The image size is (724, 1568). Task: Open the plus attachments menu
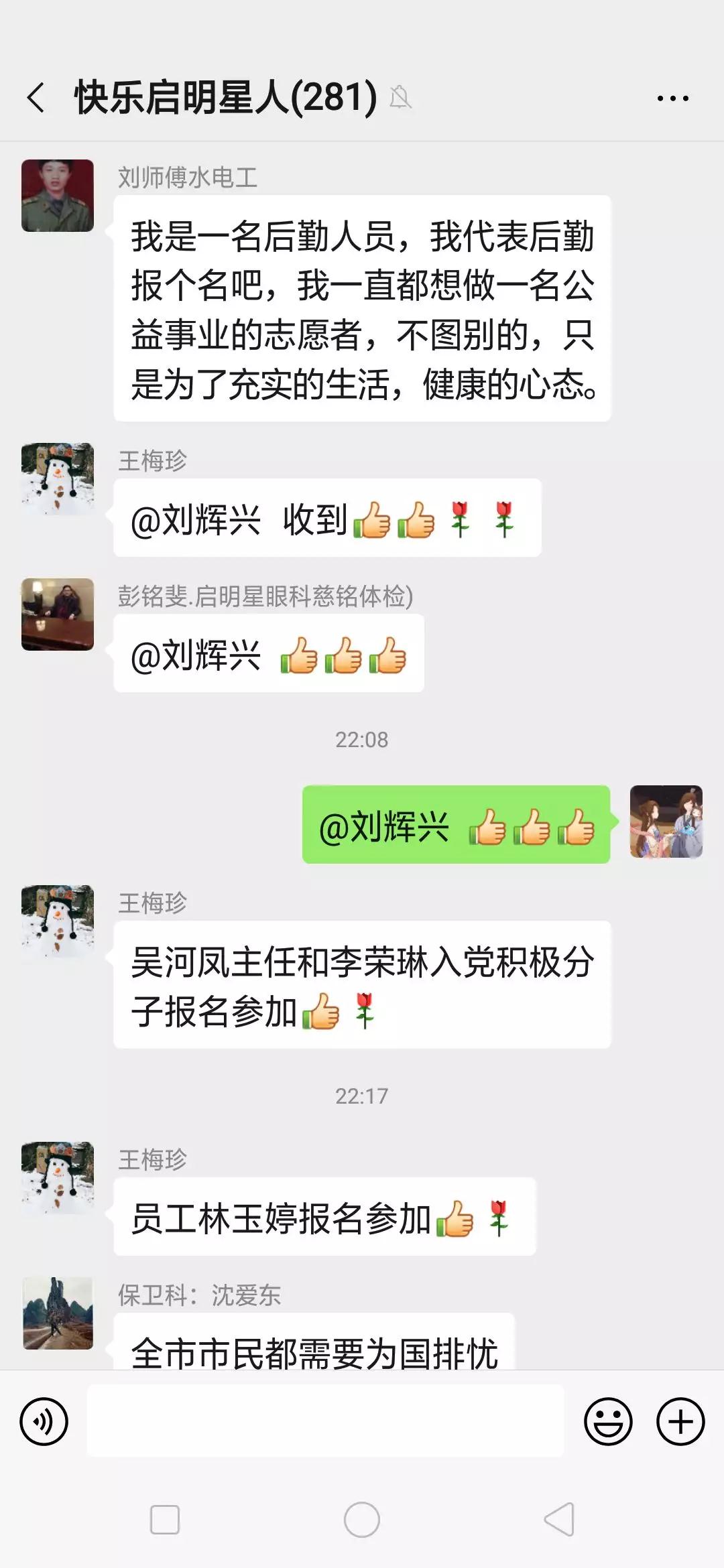point(680,1421)
